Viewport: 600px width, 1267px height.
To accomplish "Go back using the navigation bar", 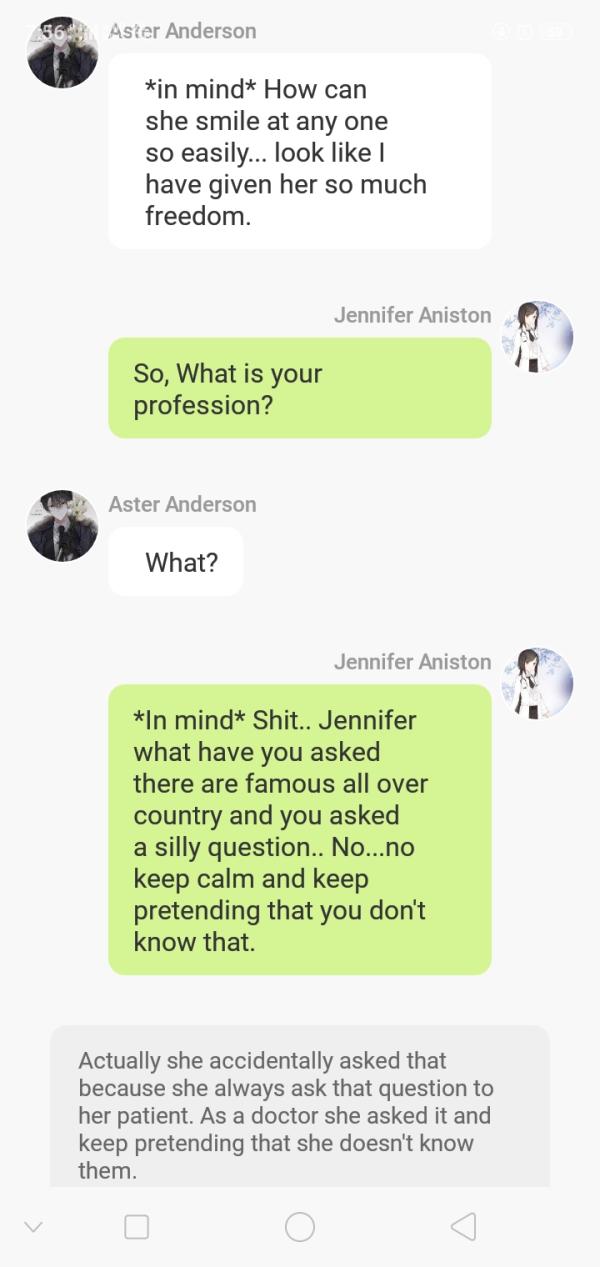I will click(462, 1226).
